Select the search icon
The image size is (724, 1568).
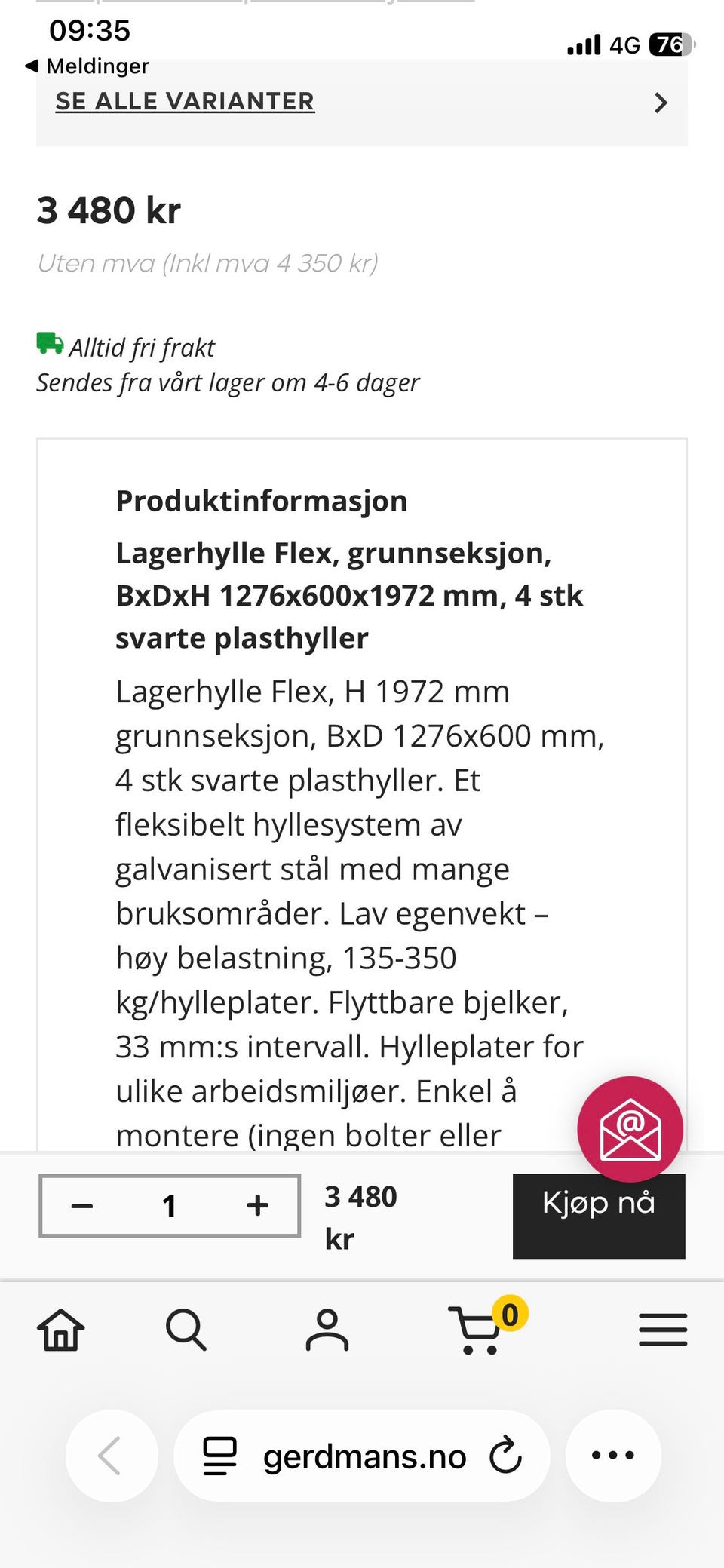tap(186, 1330)
